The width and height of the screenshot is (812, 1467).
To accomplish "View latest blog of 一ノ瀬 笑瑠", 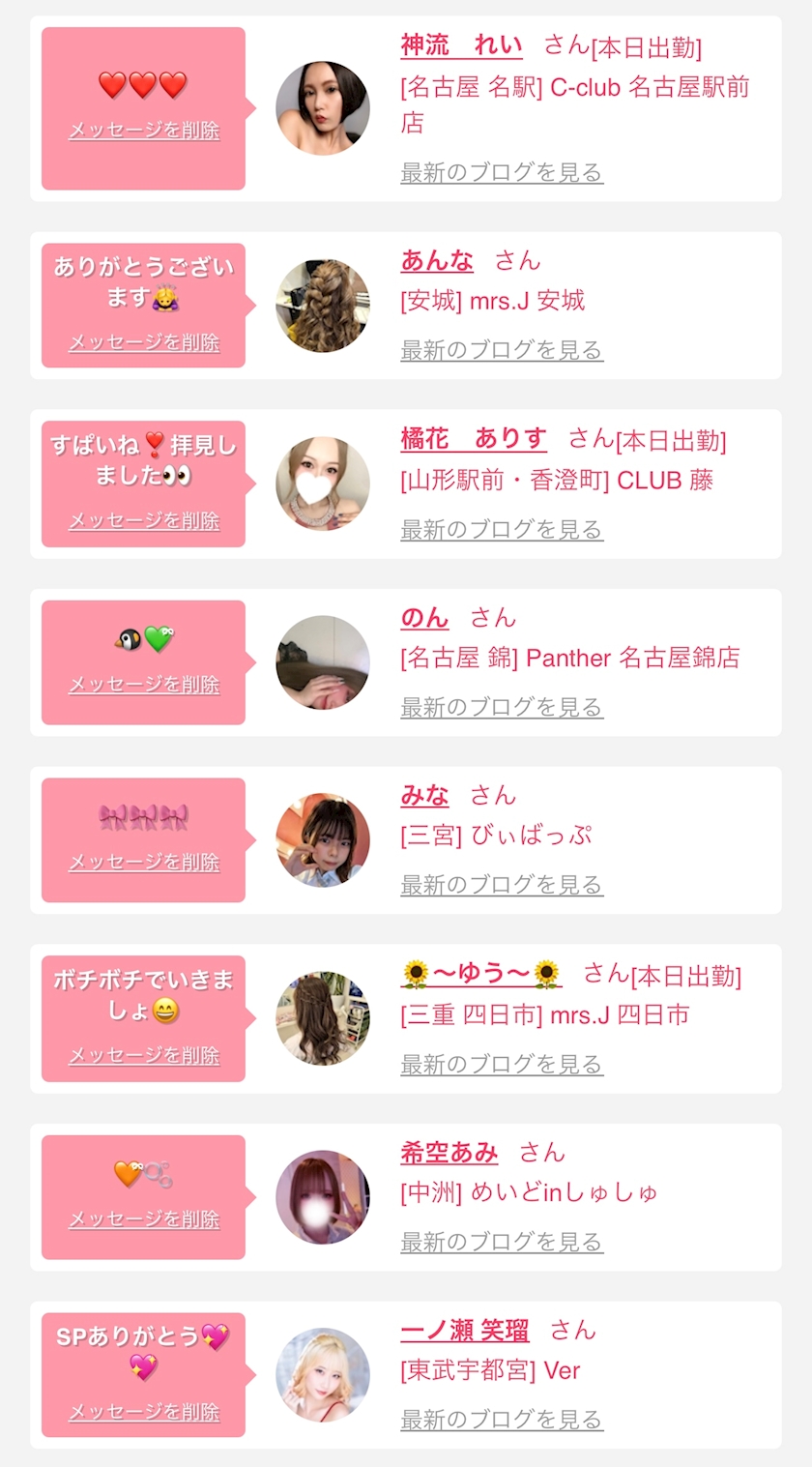I will pos(502,1421).
